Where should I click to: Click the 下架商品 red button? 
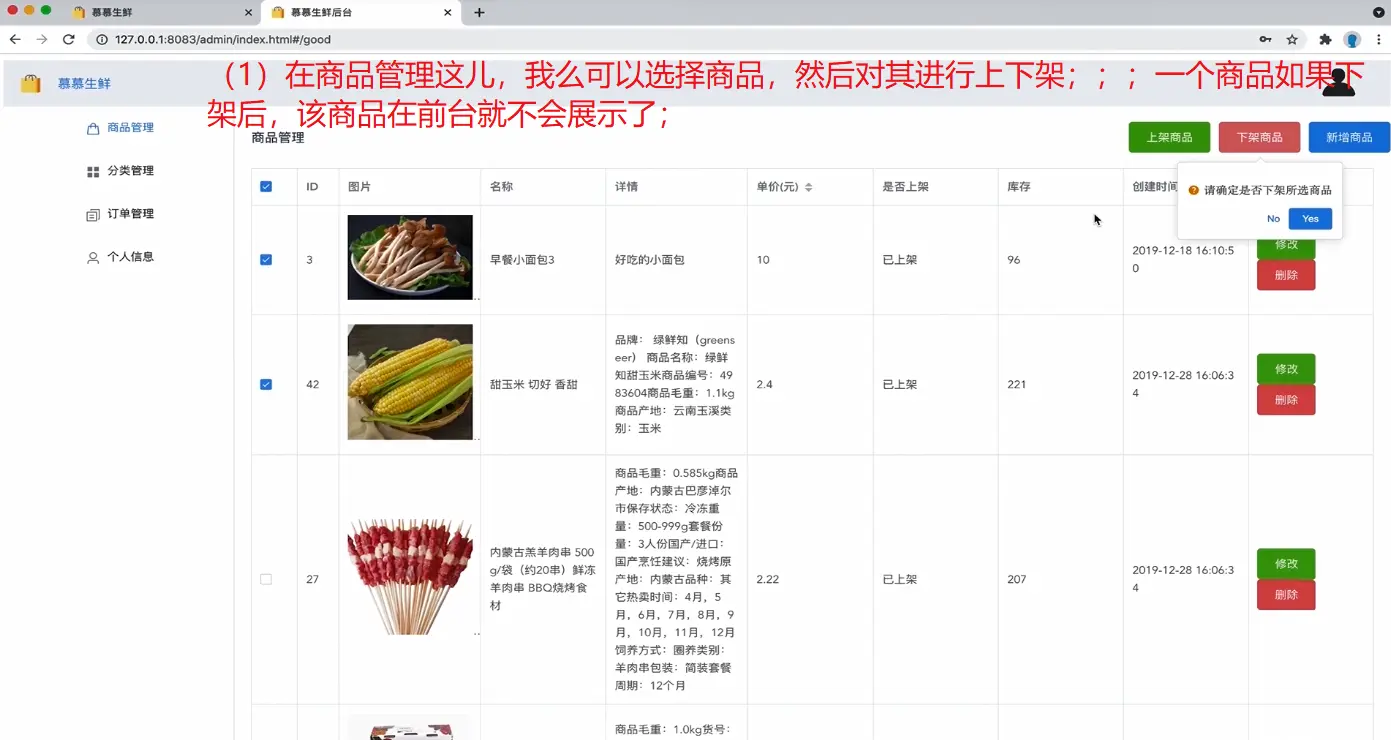[1259, 138]
